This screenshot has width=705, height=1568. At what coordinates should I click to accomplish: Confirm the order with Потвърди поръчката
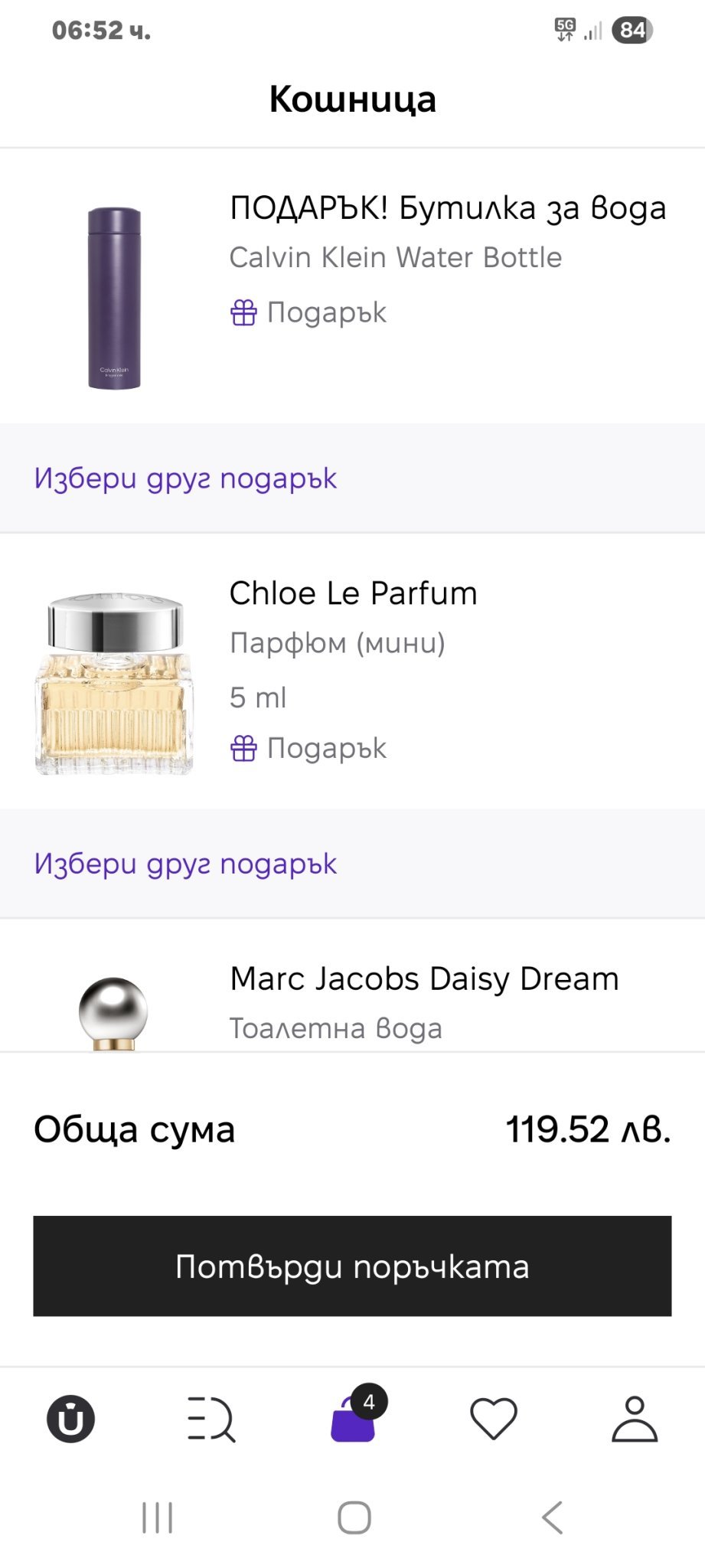pos(352,1266)
